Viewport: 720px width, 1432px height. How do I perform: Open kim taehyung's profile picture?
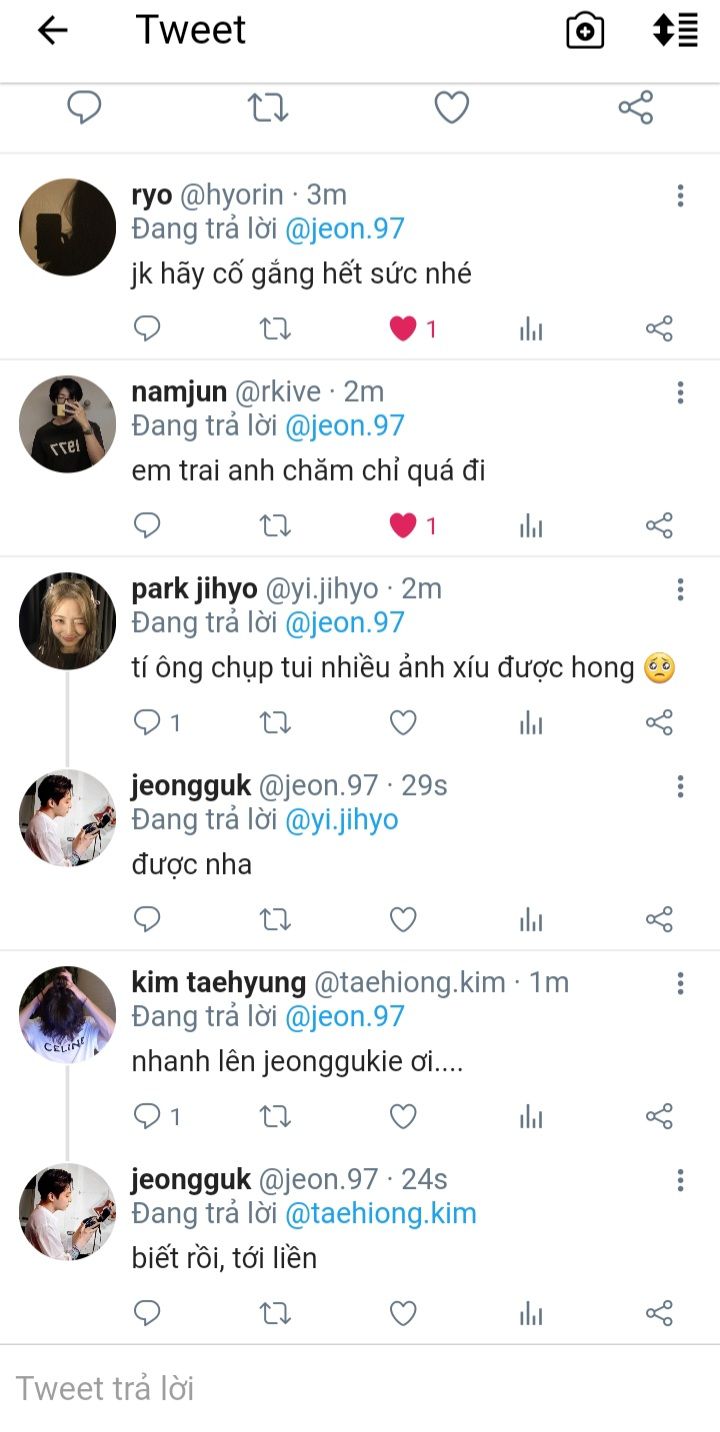pyautogui.click(x=67, y=1014)
